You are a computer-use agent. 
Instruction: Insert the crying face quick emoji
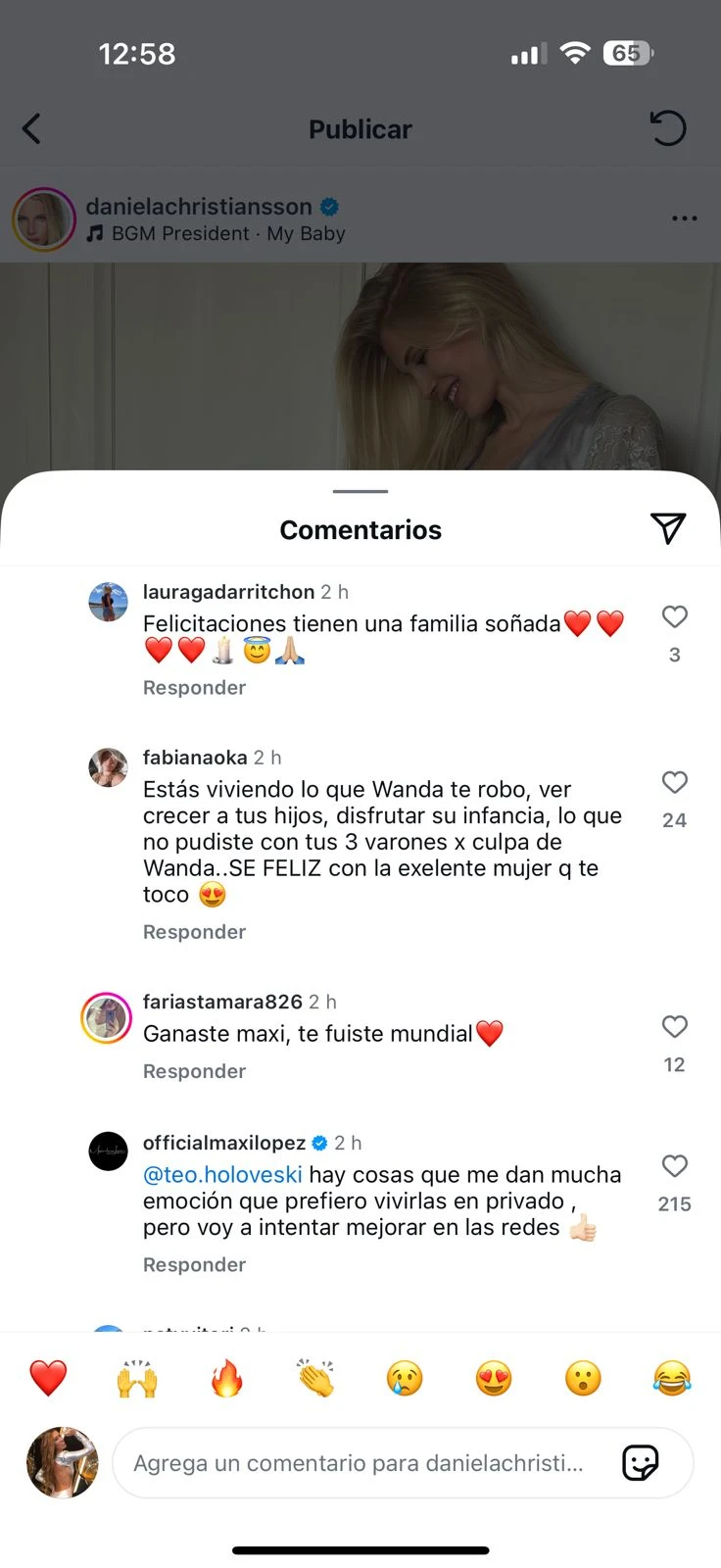click(x=405, y=1379)
